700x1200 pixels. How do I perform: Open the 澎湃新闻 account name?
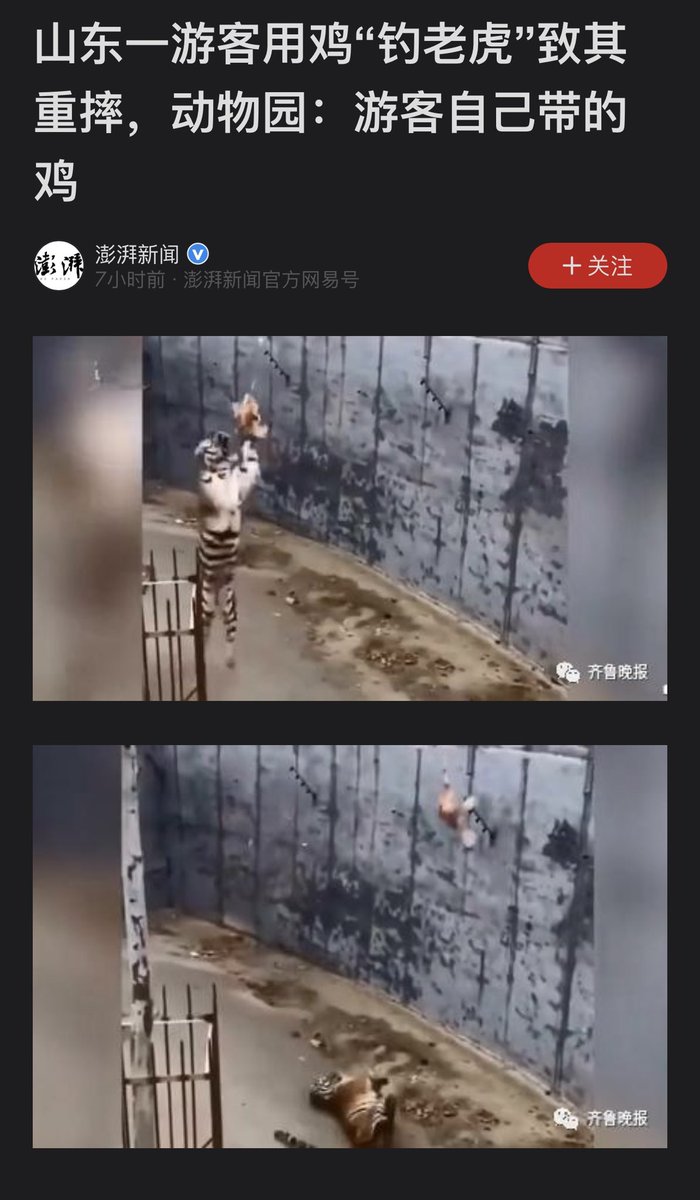click(137, 254)
